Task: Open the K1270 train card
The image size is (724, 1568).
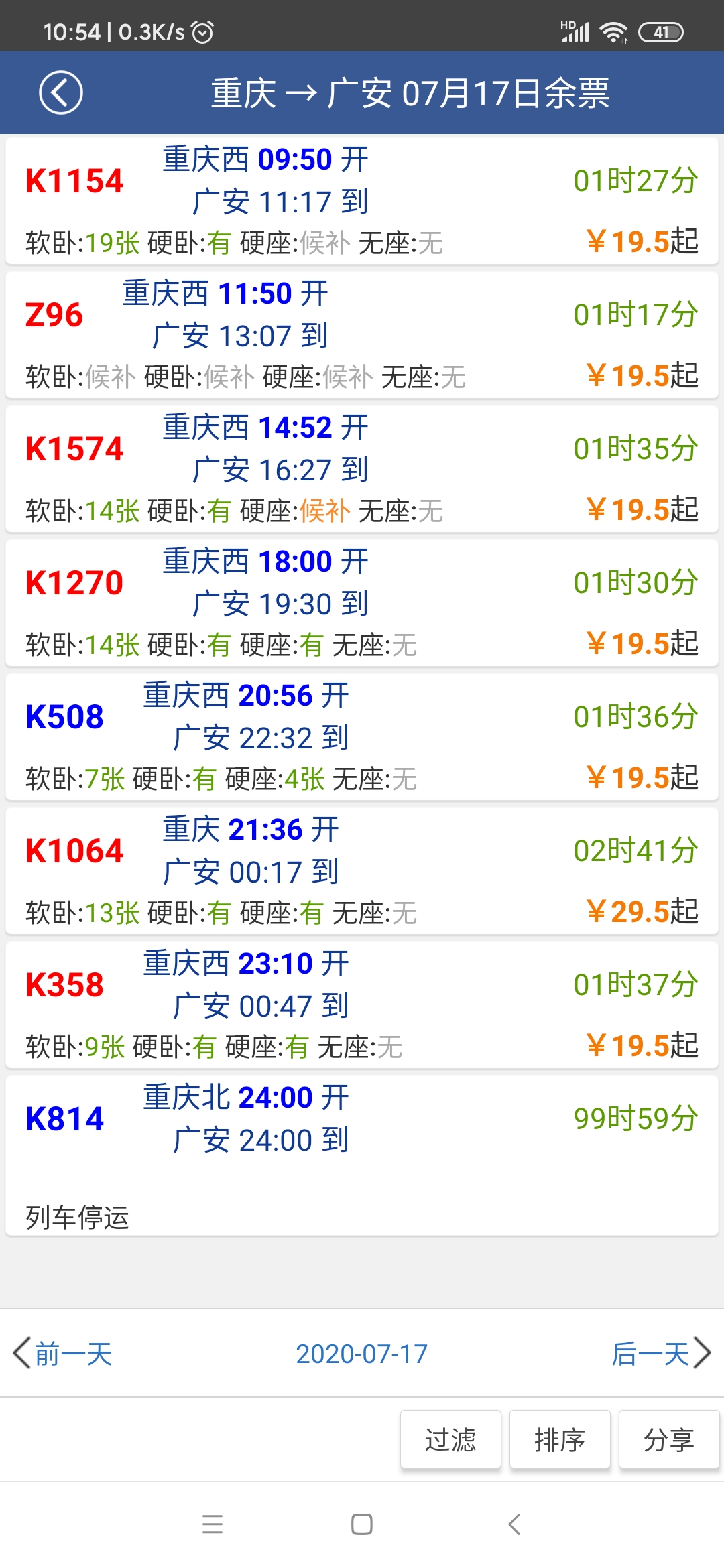Action: click(x=362, y=603)
